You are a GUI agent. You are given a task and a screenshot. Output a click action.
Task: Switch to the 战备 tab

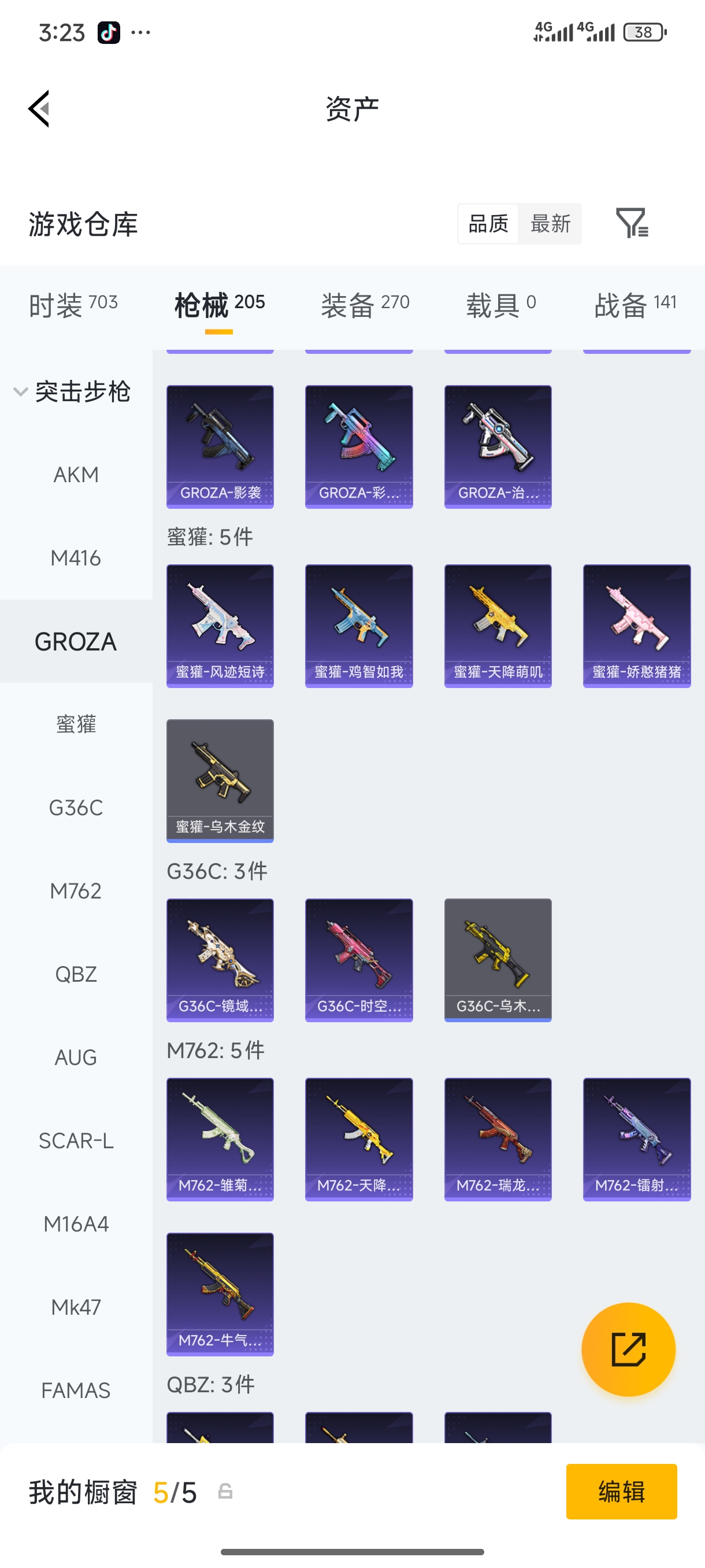(x=635, y=305)
